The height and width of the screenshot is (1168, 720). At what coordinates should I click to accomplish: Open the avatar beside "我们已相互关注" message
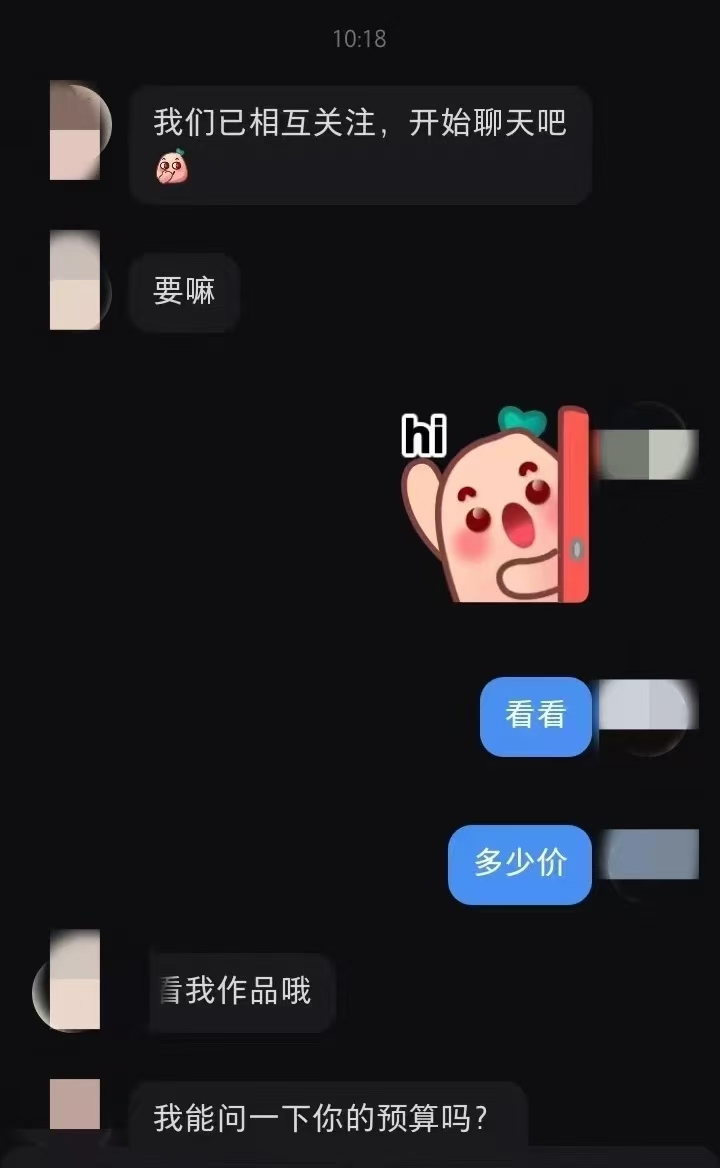tap(76, 131)
